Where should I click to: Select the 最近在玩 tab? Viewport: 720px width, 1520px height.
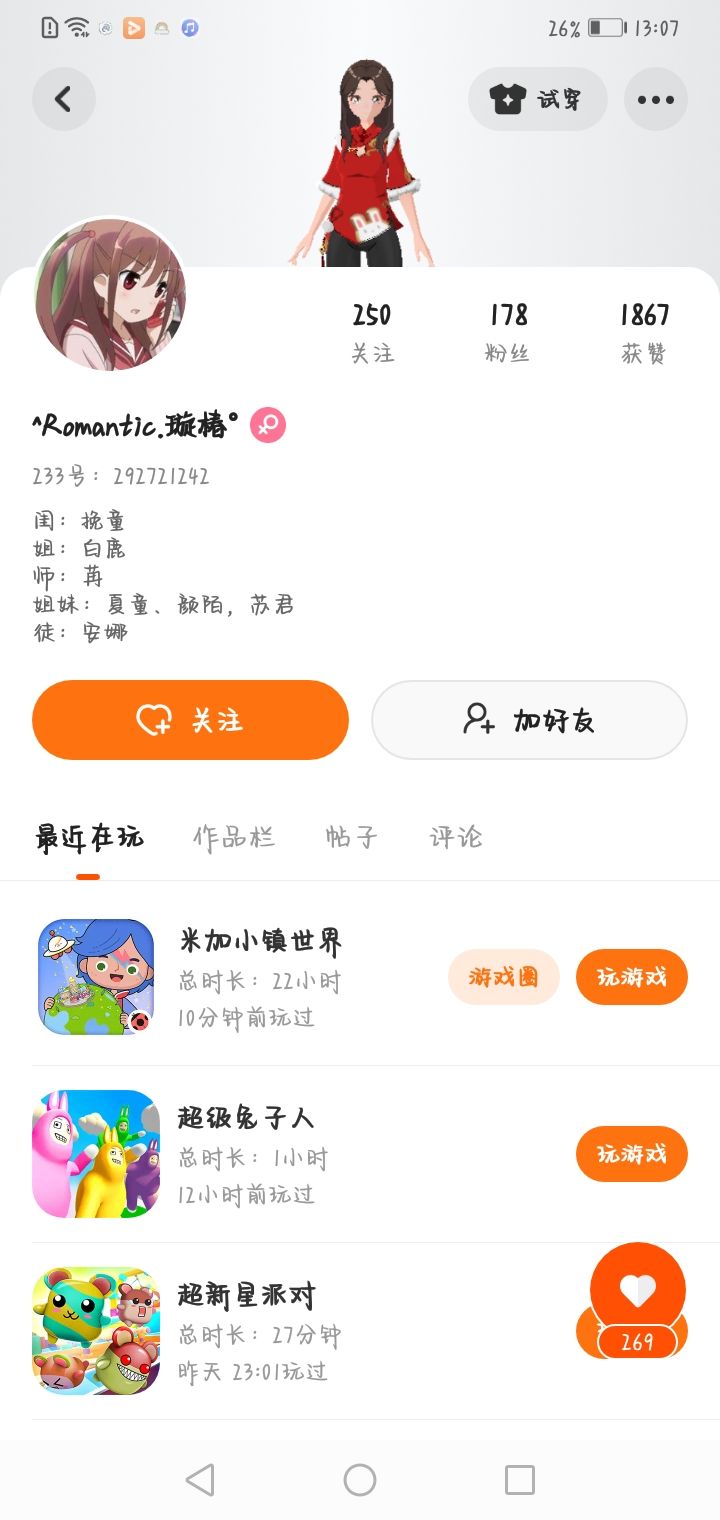(89, 837)
